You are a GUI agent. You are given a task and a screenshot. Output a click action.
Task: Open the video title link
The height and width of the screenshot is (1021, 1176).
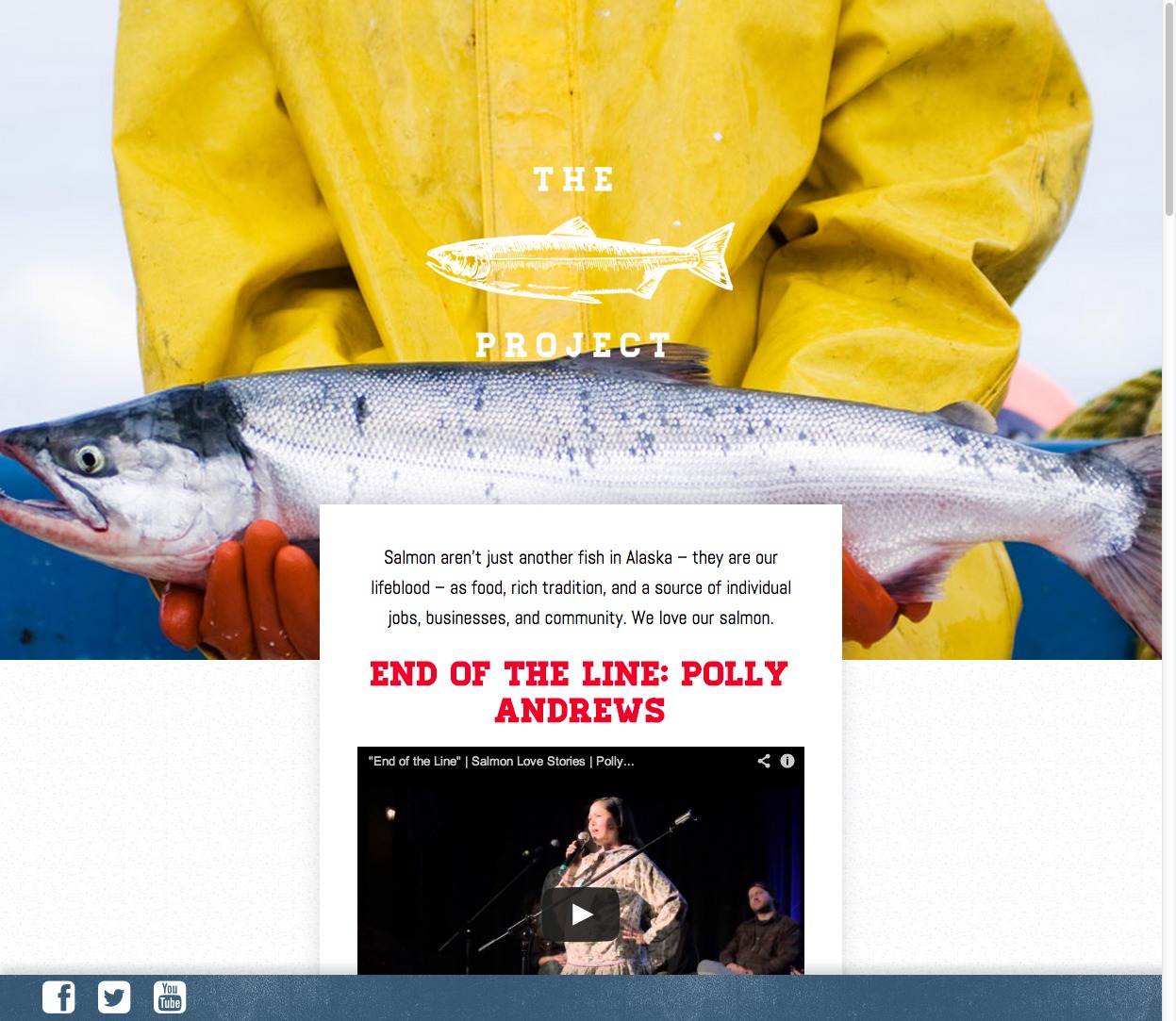coord(501,761)
